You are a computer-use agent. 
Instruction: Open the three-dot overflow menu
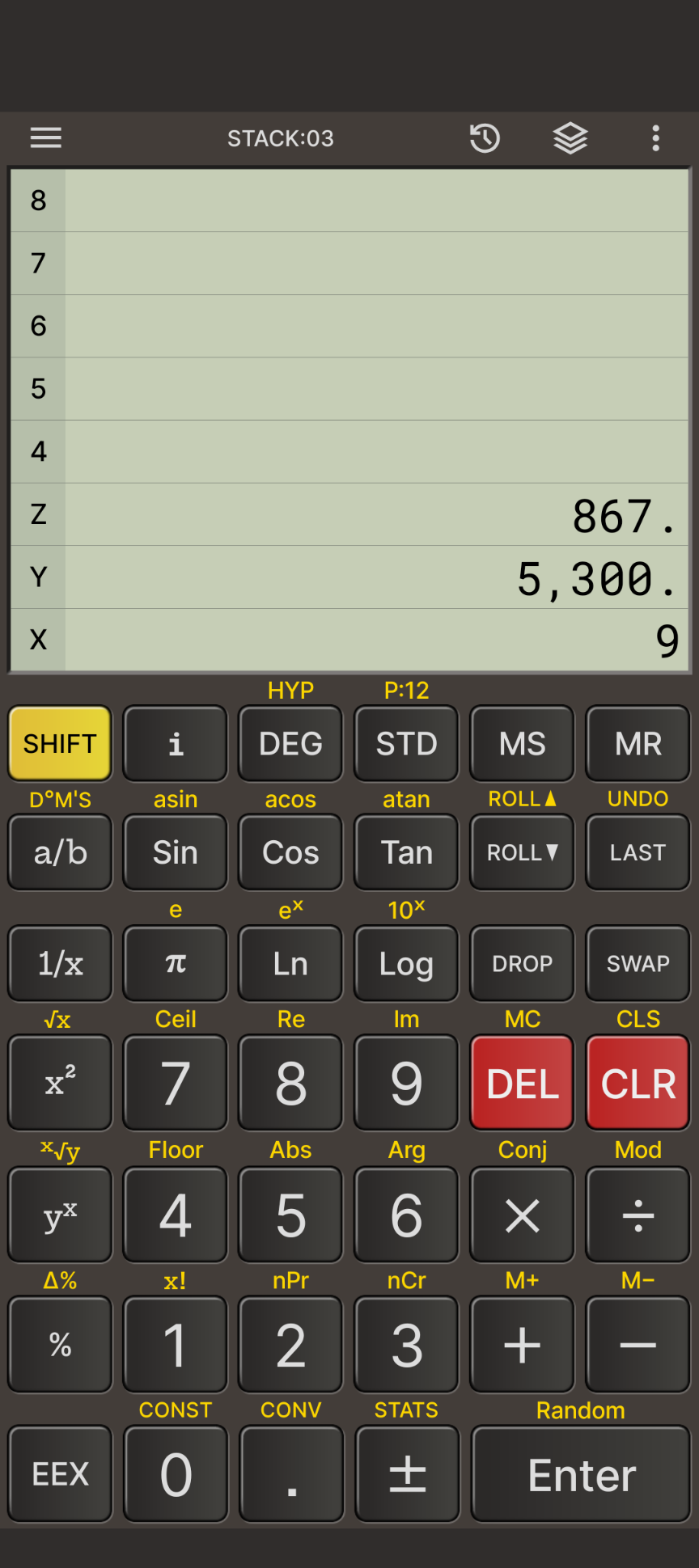click(x=656, y=138)
